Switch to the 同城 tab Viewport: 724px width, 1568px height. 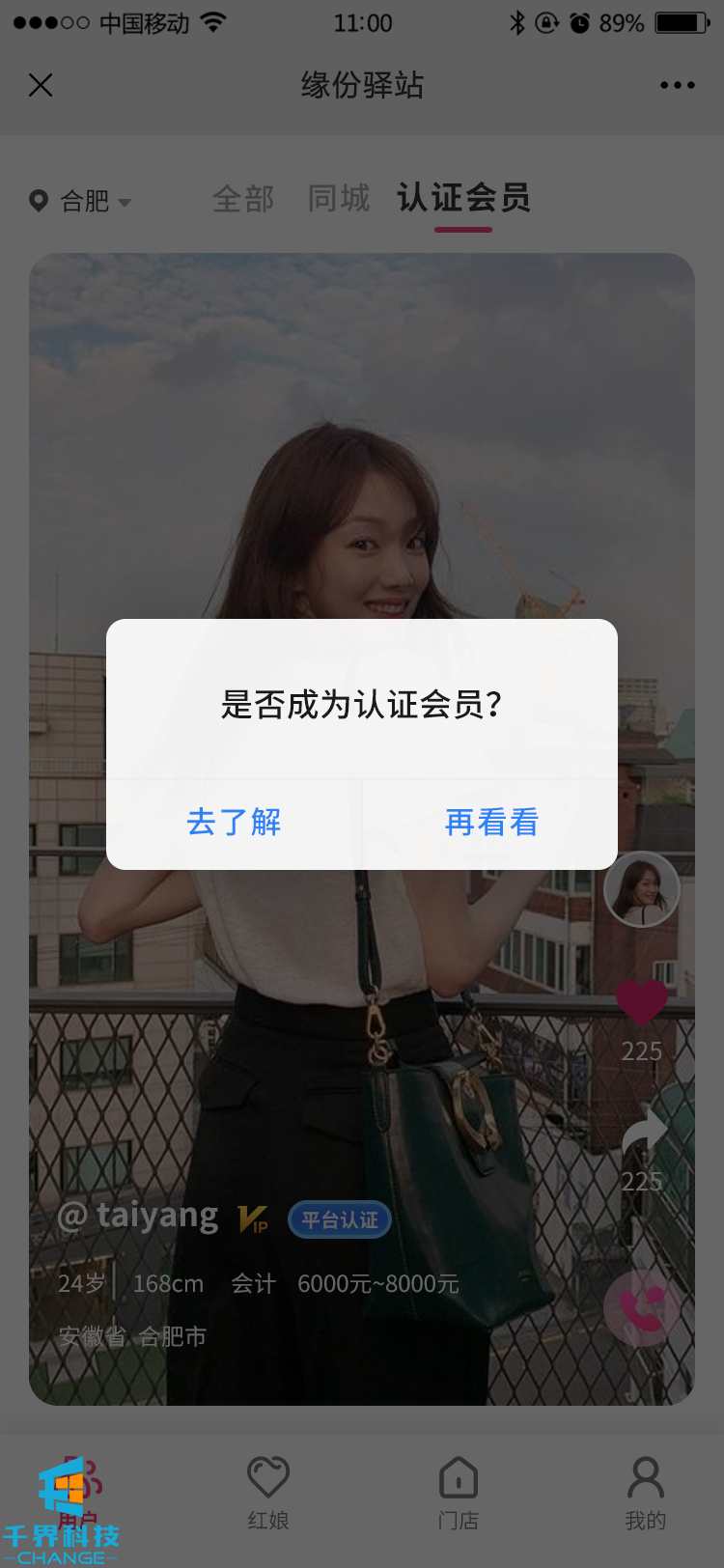click(338, 199)
